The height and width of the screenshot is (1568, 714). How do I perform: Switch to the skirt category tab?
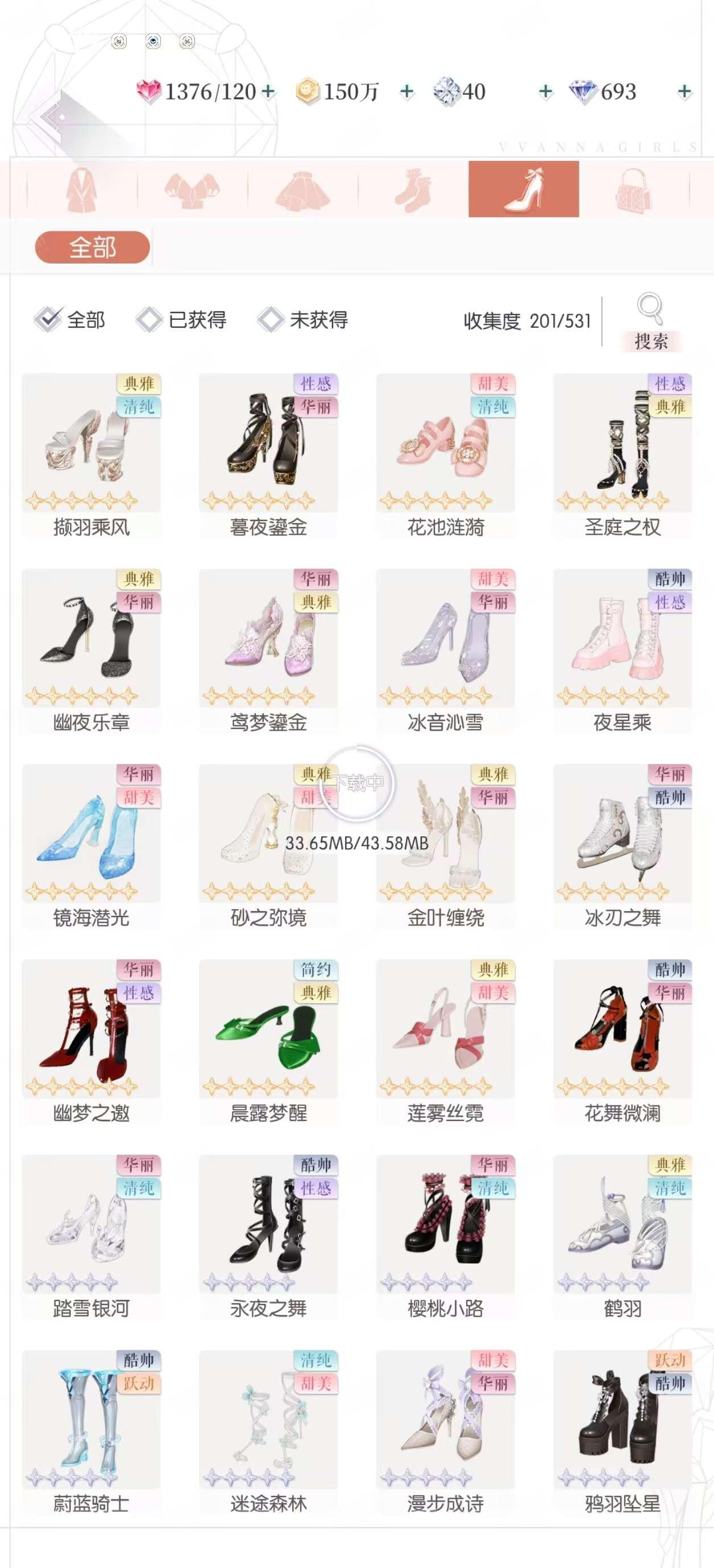(303, 189)
